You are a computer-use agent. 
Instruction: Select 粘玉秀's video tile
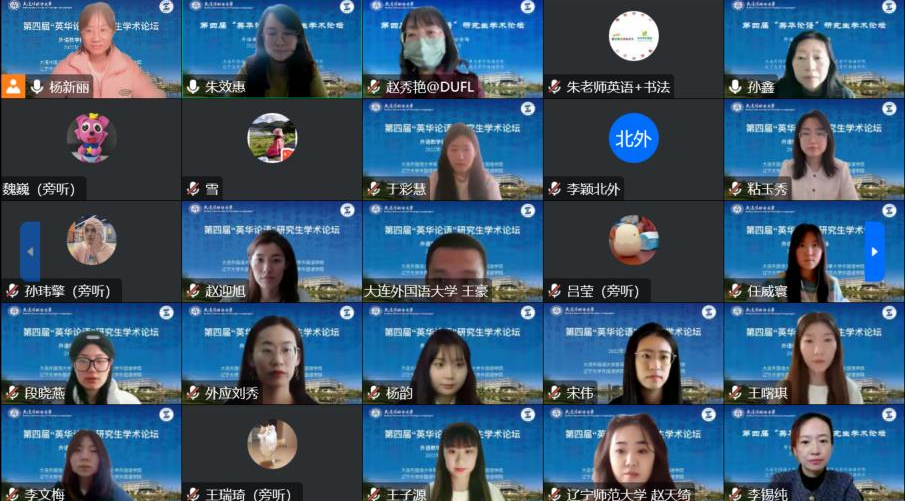pyautogui.click(x=814, y=149)
